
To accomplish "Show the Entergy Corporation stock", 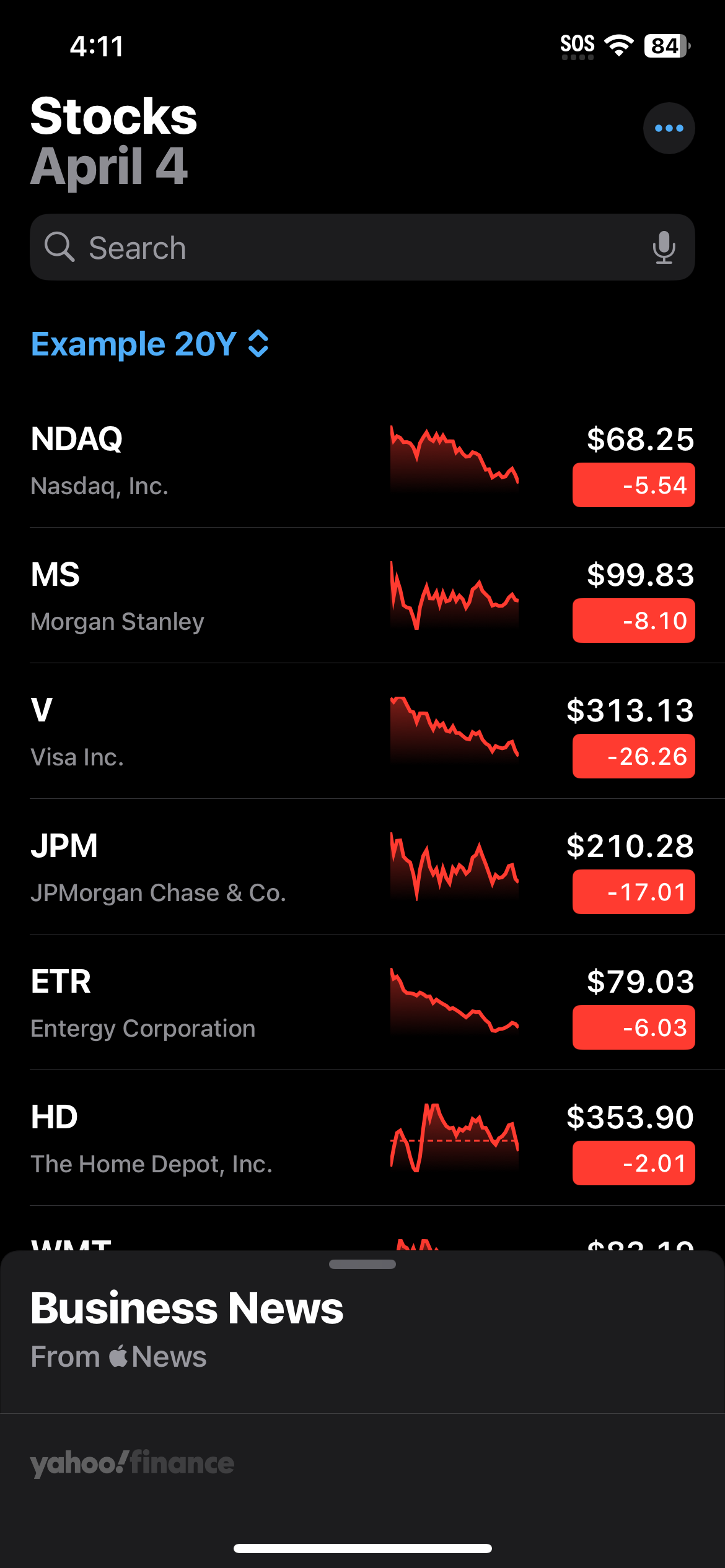I will 186,1004.
